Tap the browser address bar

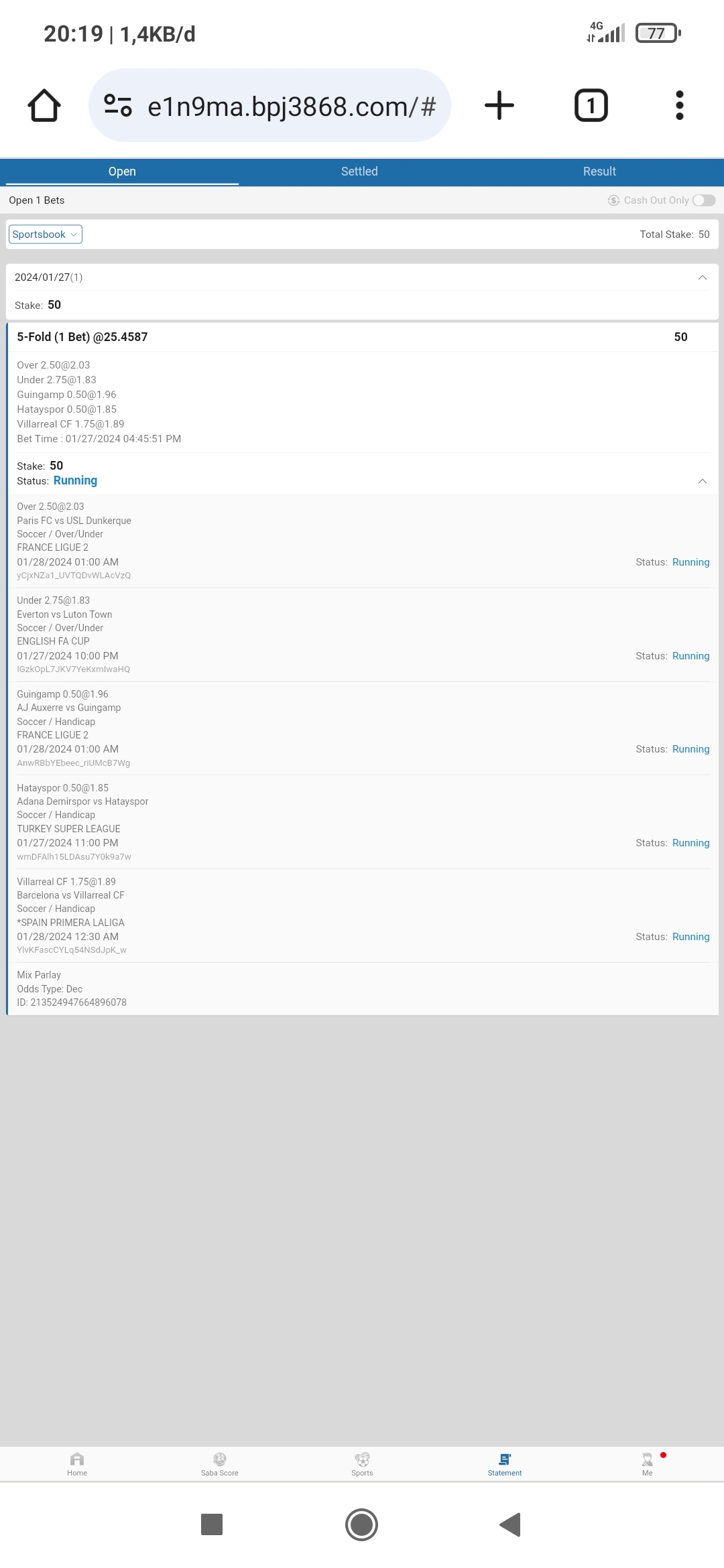tap(282, 106)
